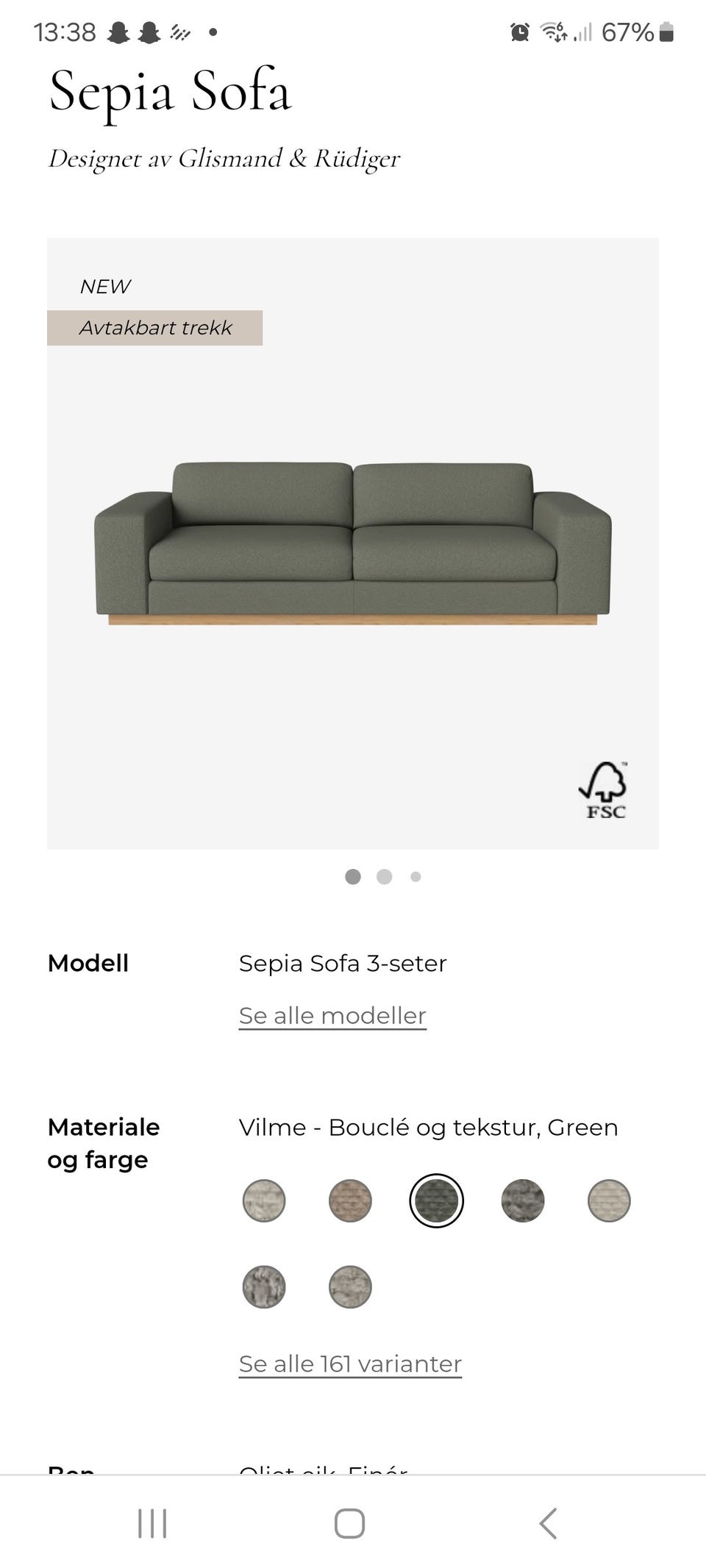Tap the alarm clock status icon
Image resolution: width=706 pixels, height=1568 pixels.
518,32
